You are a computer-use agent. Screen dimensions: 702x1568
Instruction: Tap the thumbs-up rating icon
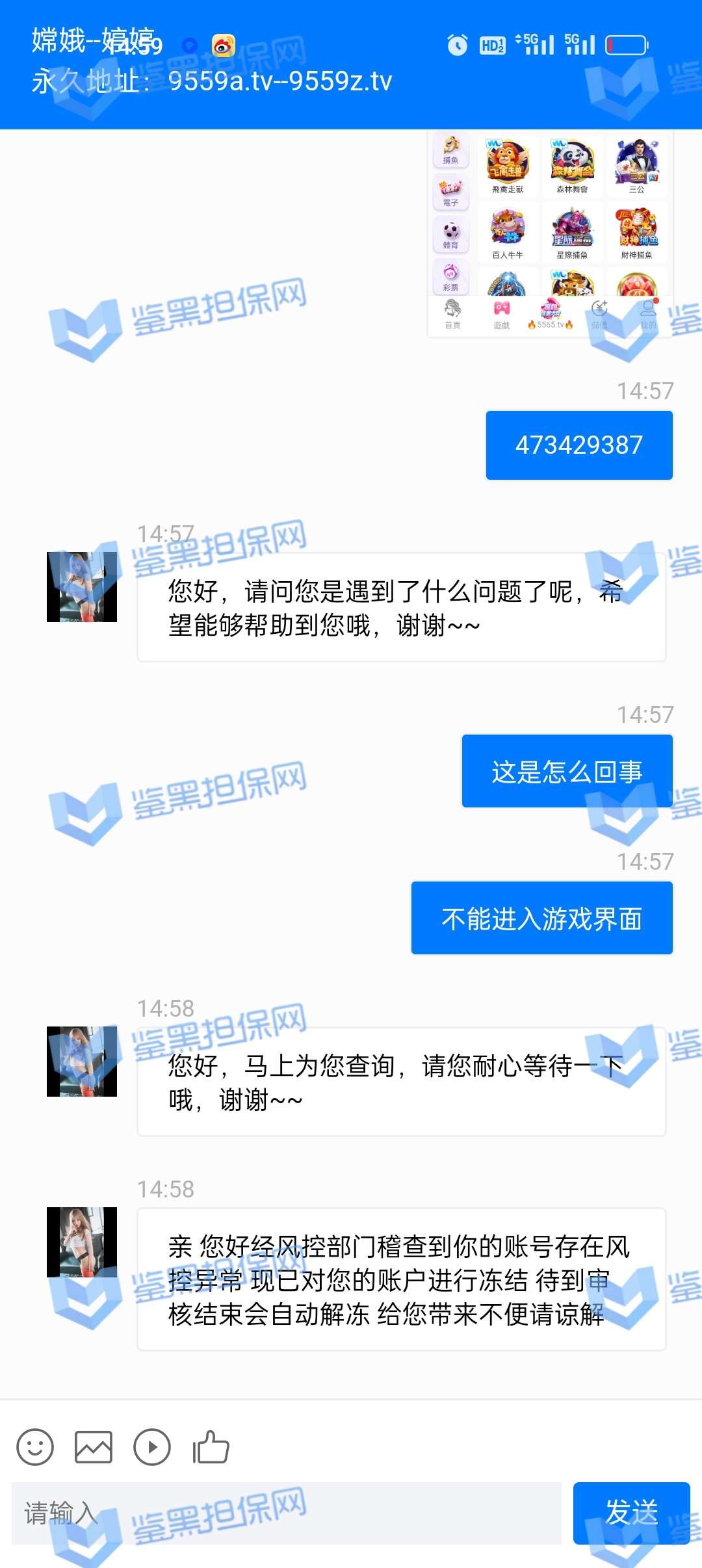click(x=211, y=1447)
